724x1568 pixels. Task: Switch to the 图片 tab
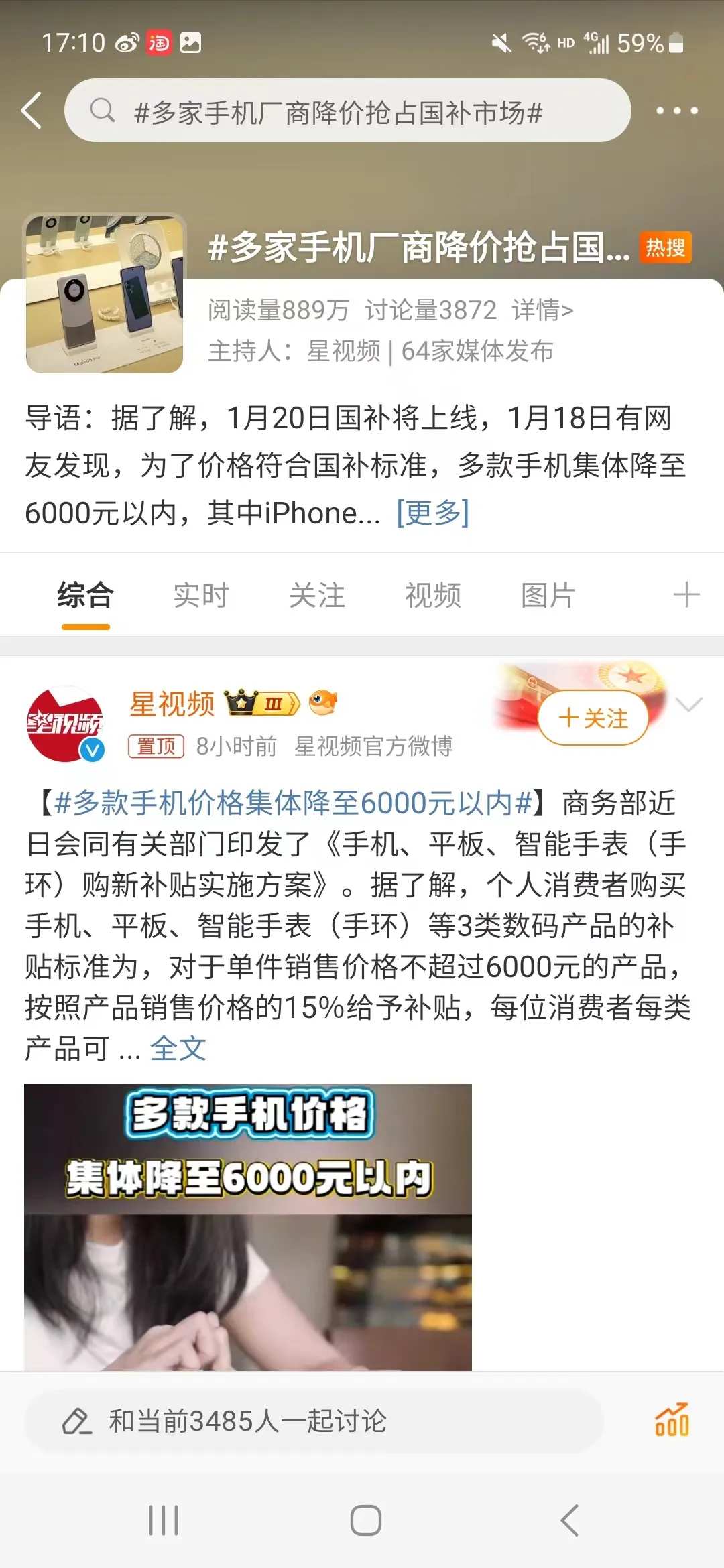point(548,595)
